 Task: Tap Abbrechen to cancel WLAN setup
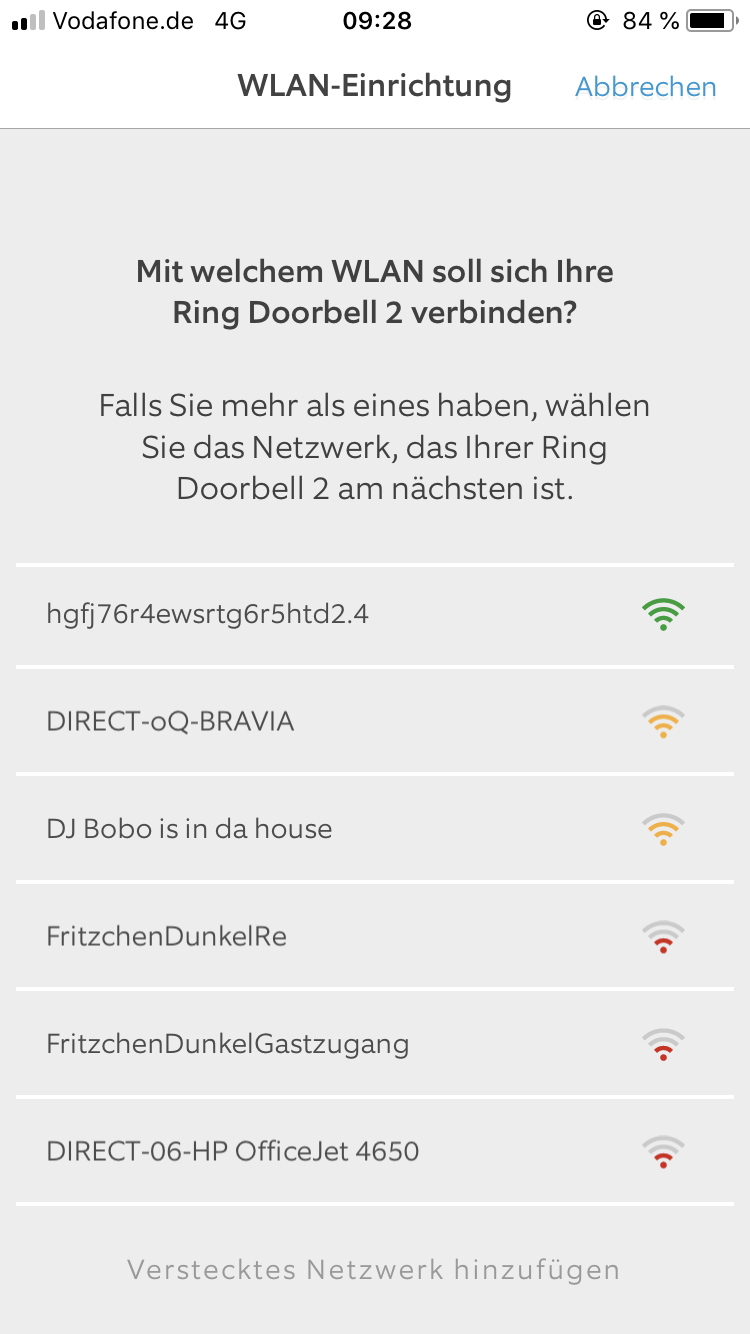coord(645,87)
